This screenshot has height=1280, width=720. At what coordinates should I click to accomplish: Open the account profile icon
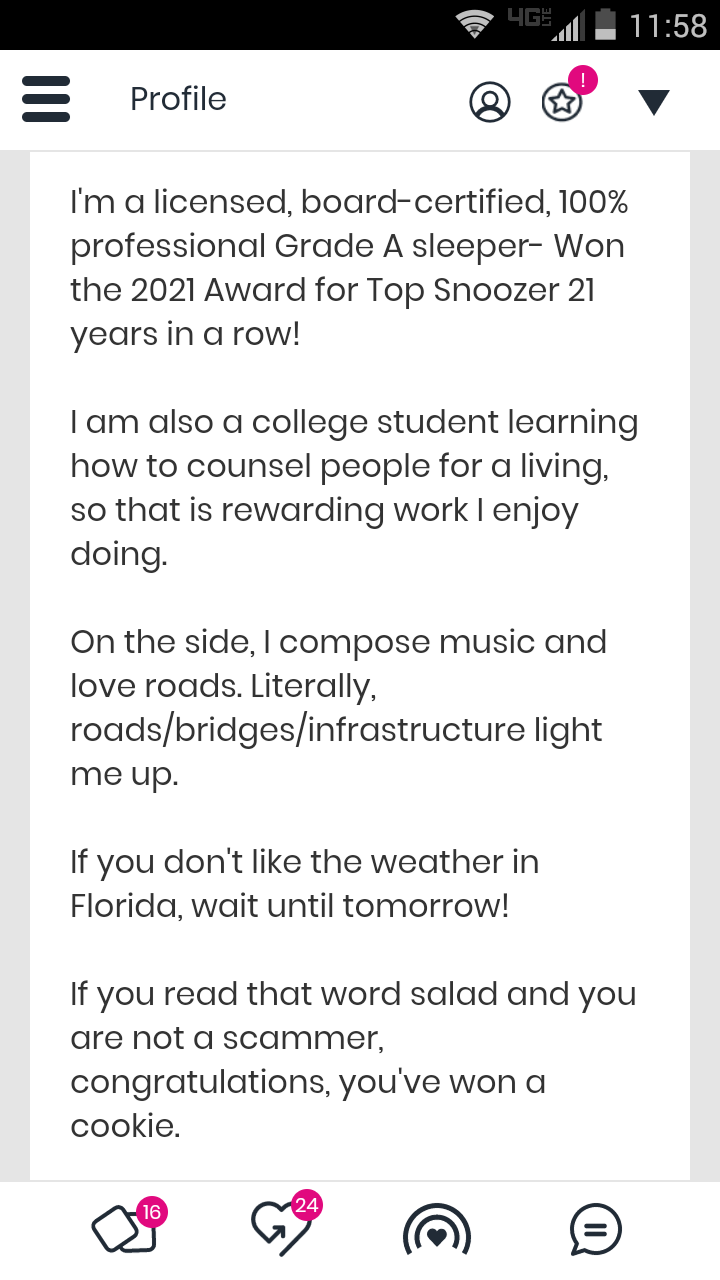point(490,101)
